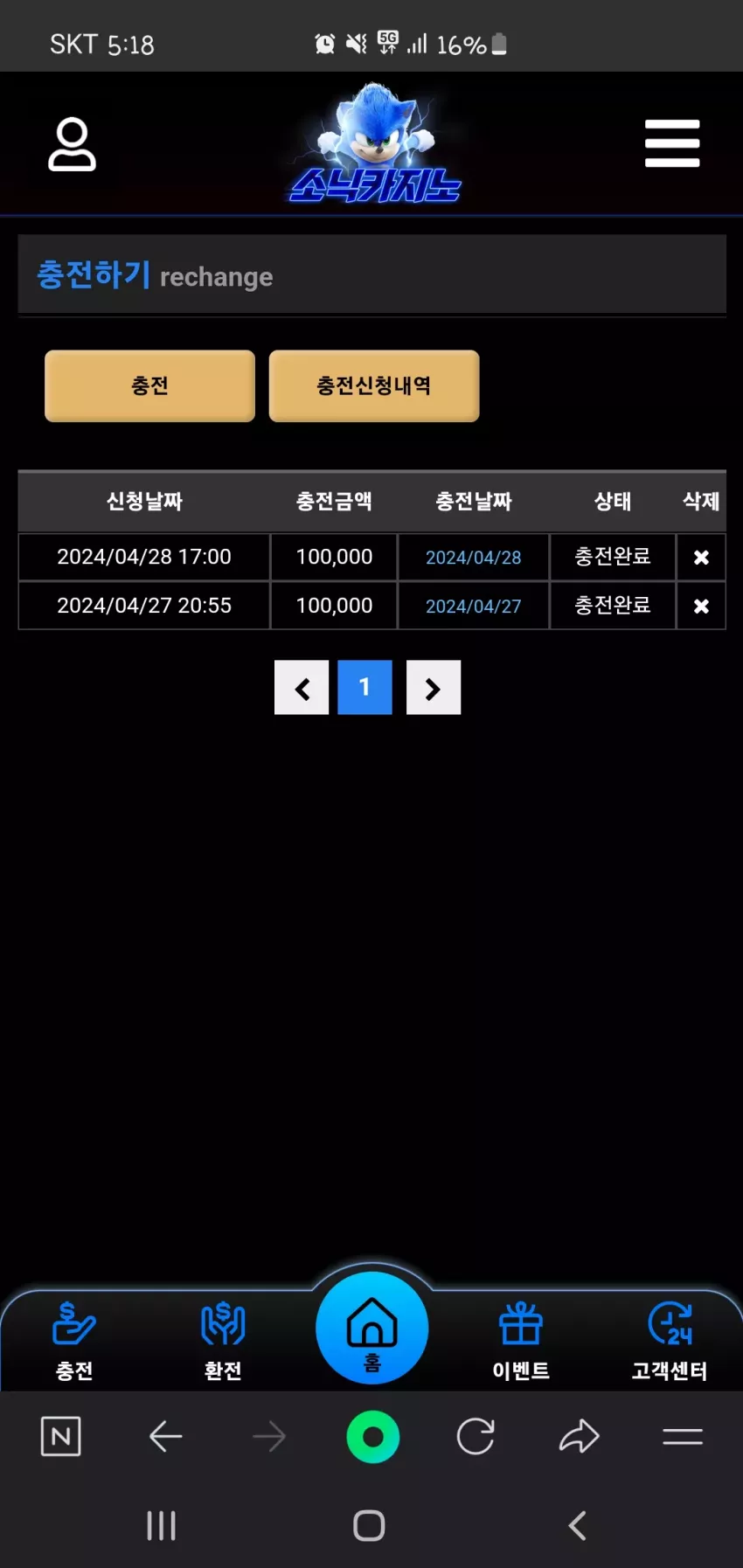
Task: Tap the 충전 gold button
Action: (x=149, y=386)
